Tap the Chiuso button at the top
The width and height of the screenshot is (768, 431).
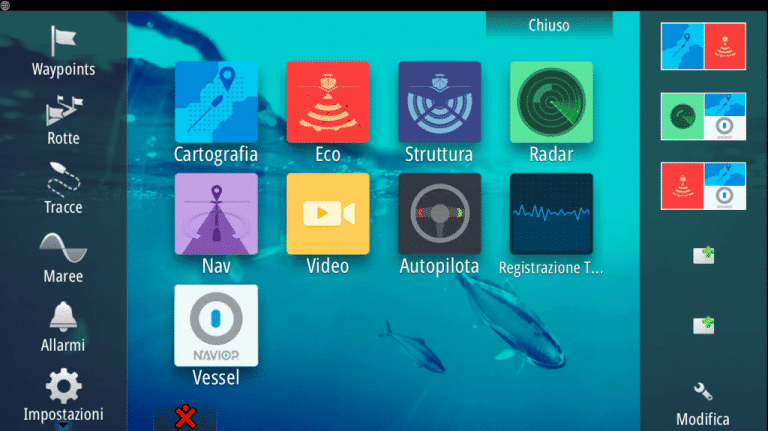pyautogui.click(x=549, y=25)
